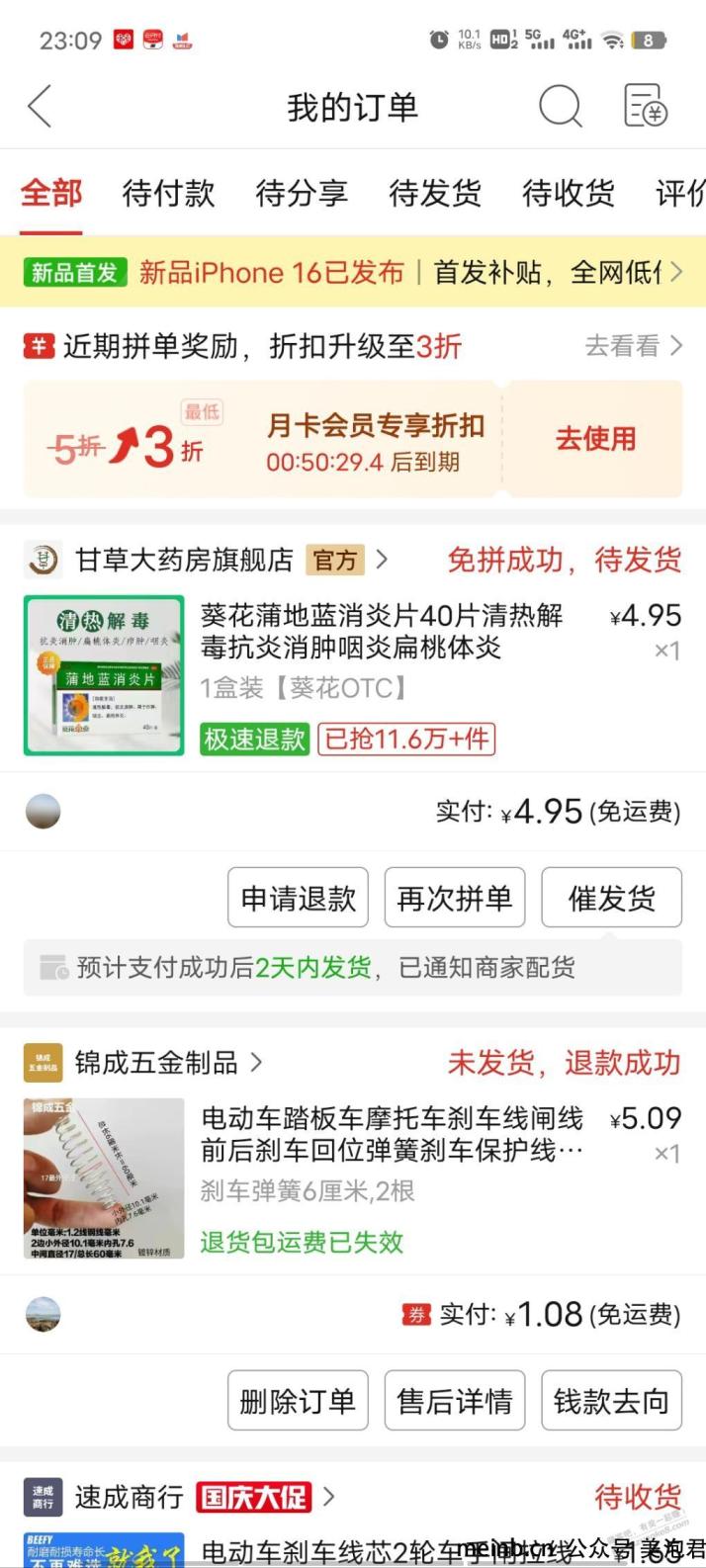Switch to 待发货 tab

coord(435,193)
